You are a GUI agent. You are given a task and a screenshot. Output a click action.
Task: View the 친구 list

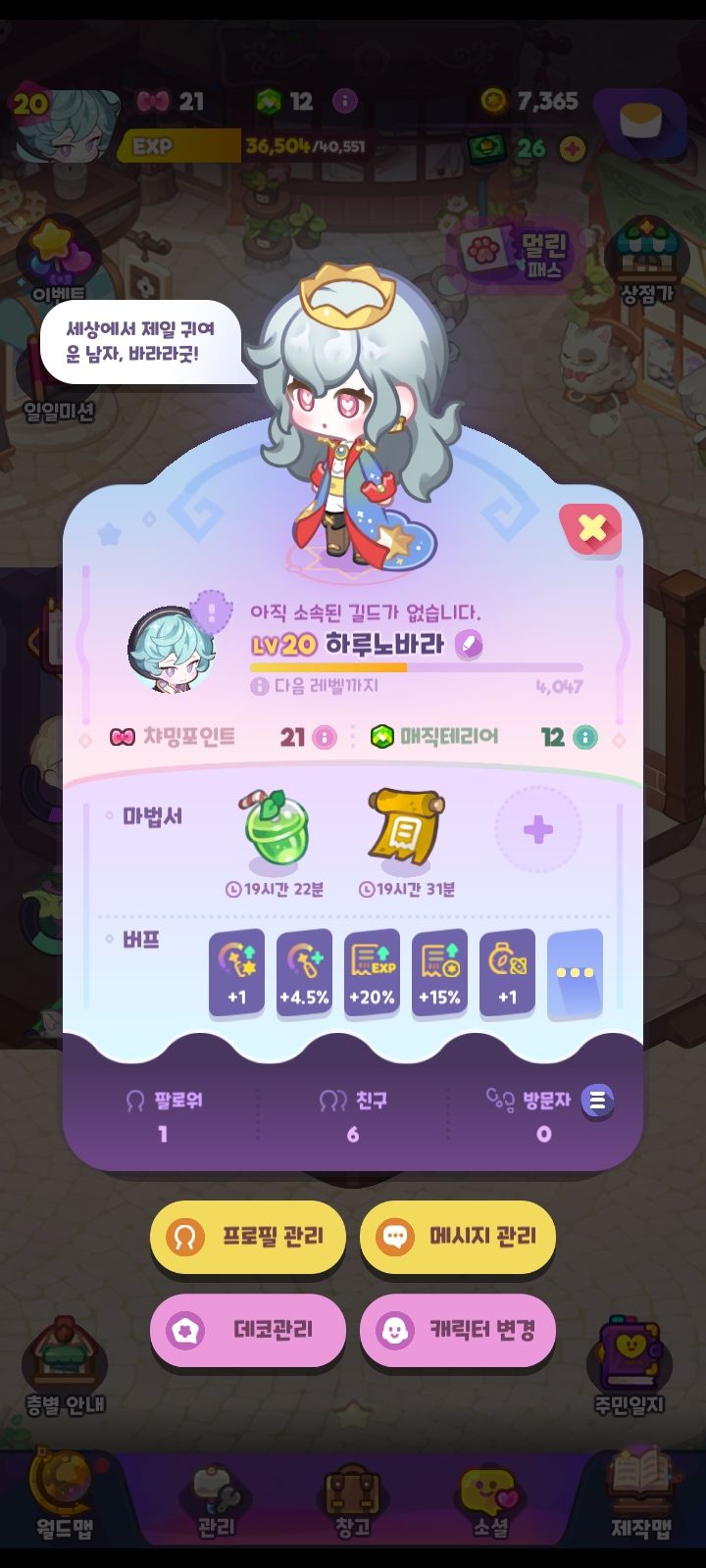click(353, 1117)
